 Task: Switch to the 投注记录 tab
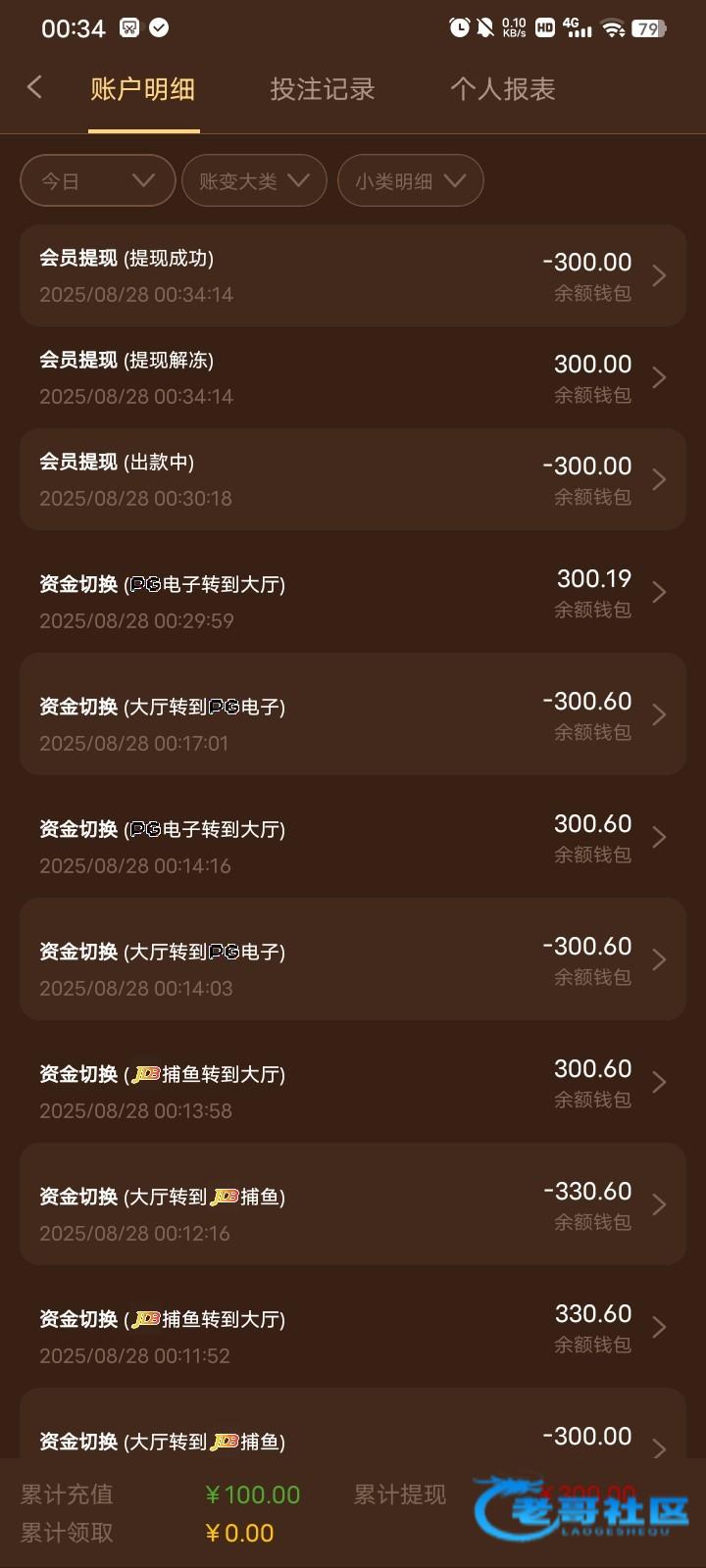323,89
